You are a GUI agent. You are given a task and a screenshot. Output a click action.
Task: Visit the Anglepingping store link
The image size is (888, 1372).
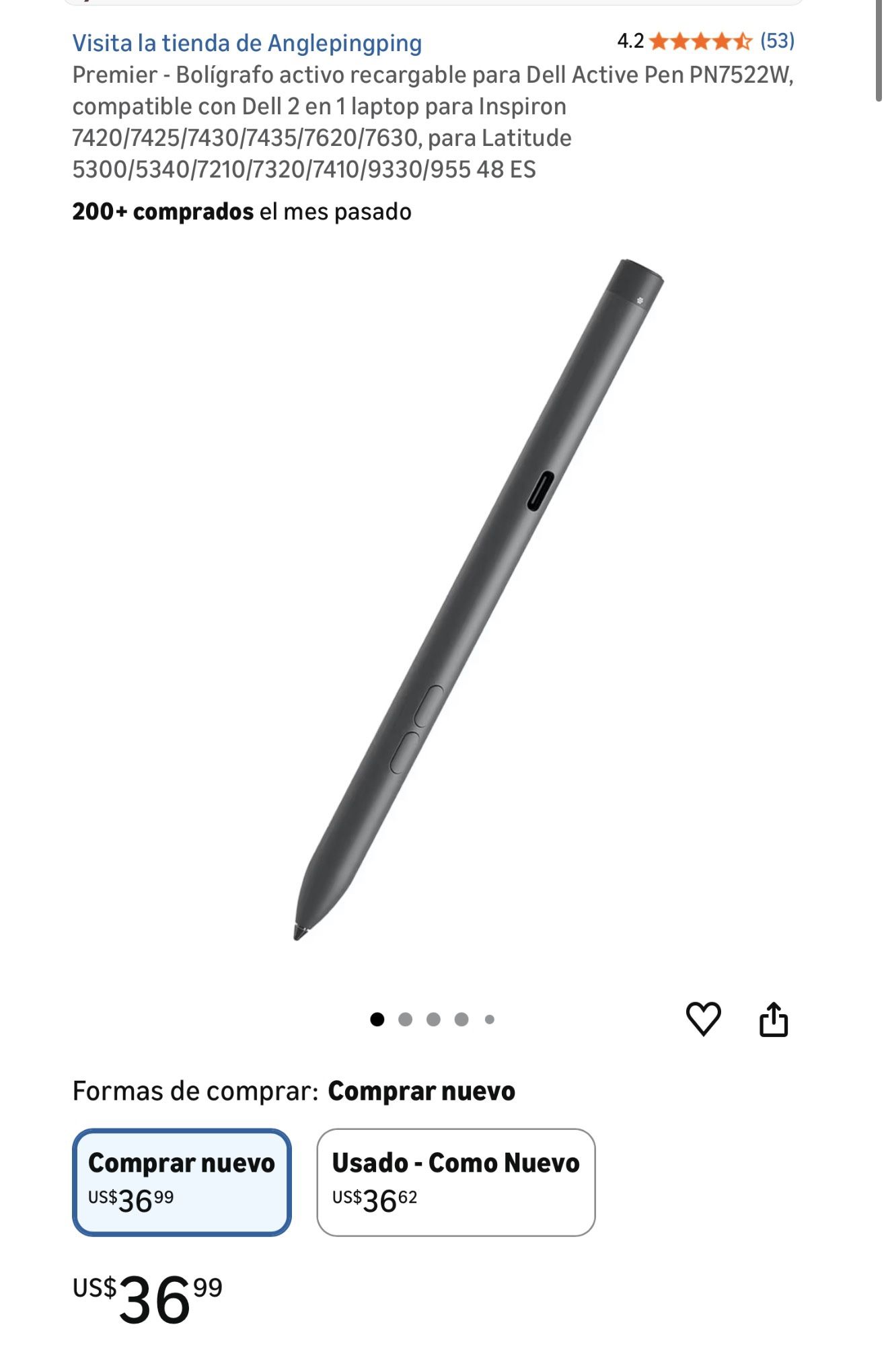[x=247, y=43]
